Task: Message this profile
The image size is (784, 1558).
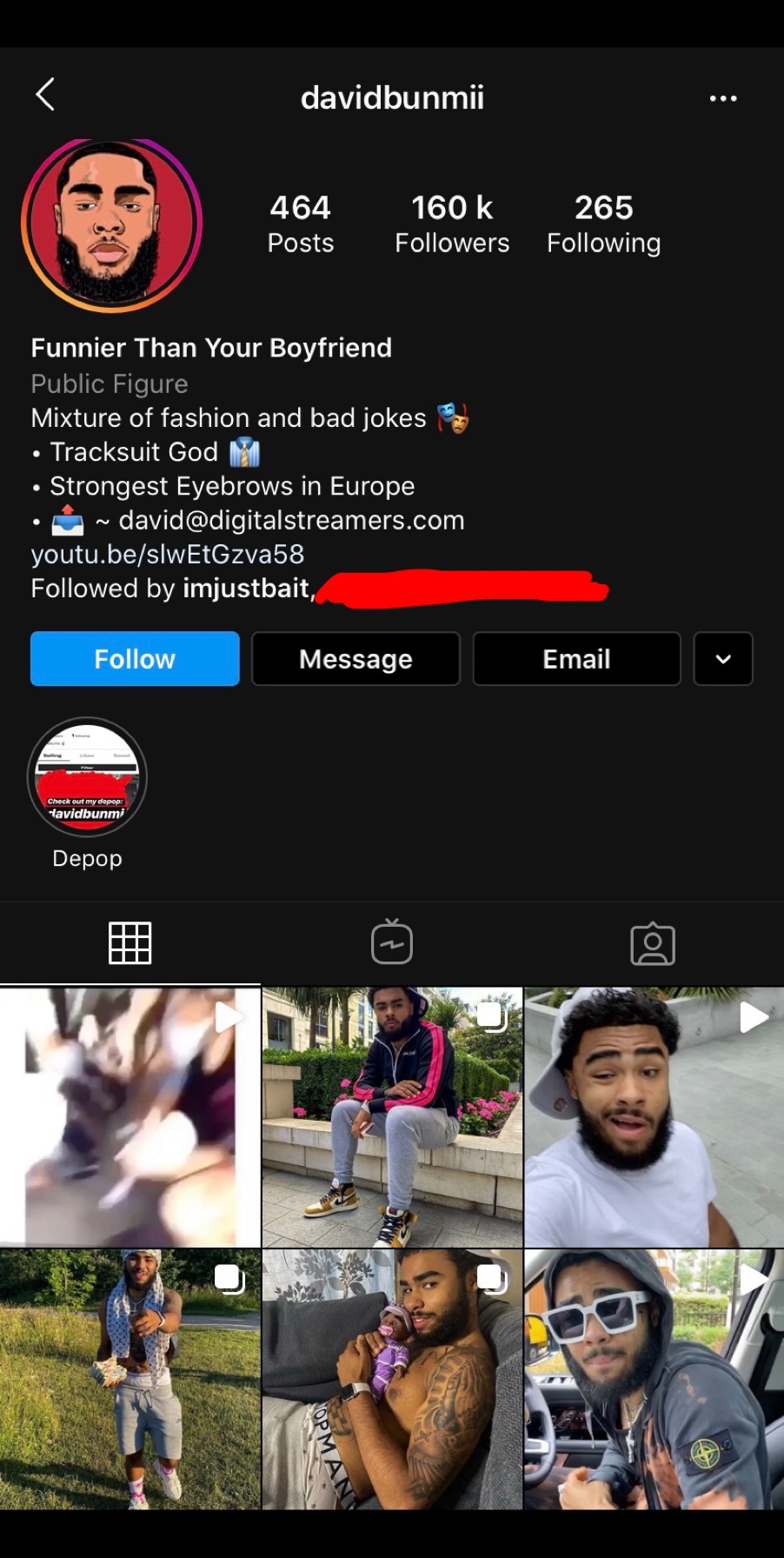Action: coord(355,659)
